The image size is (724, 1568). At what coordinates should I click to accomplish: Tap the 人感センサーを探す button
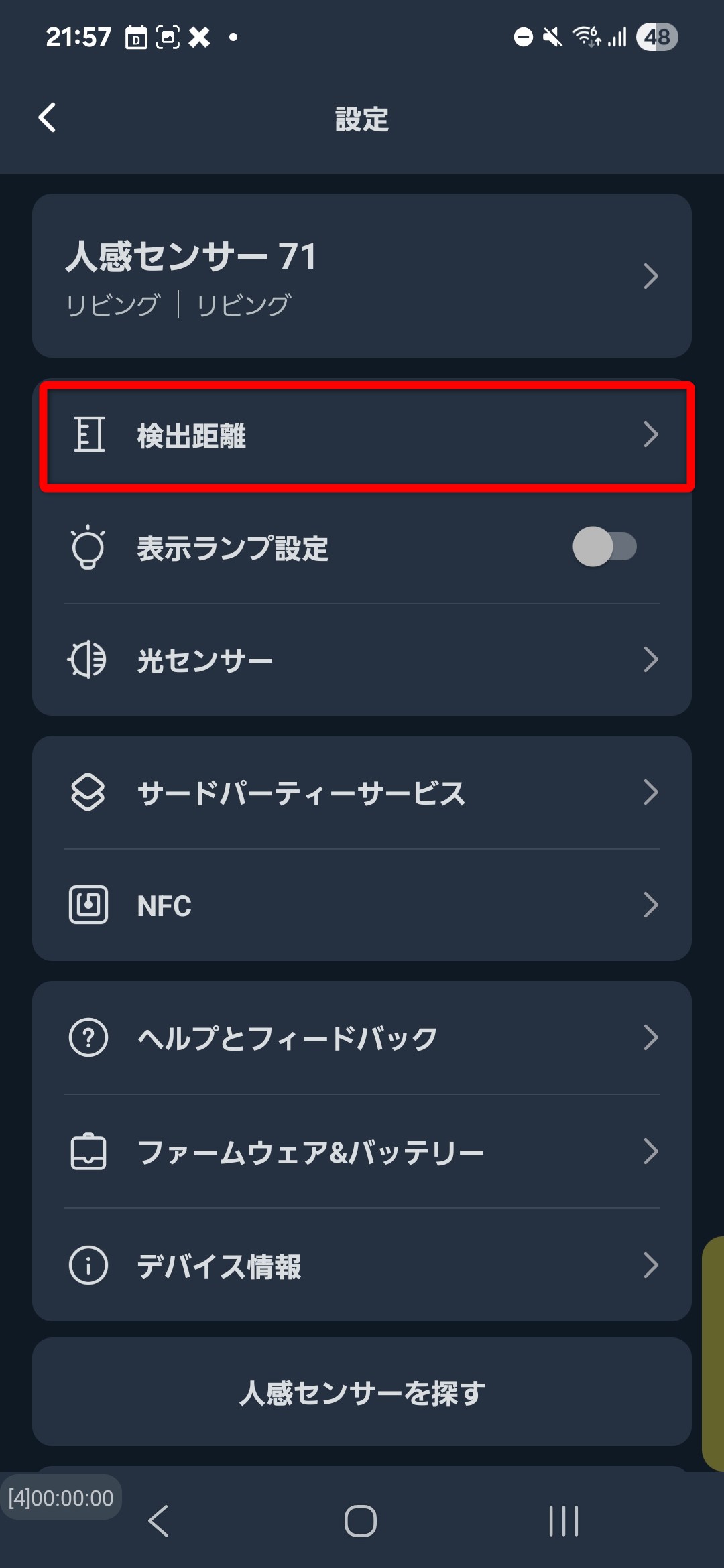tap(362, 1392)
